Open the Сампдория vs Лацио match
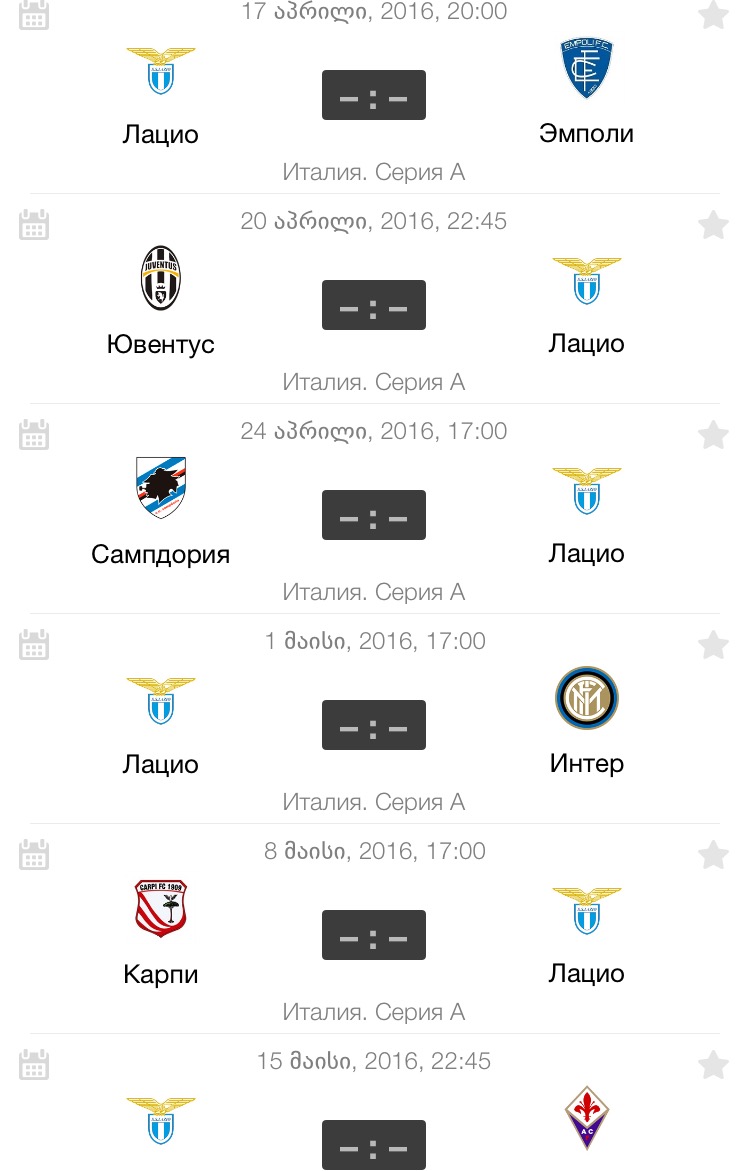Image resolution: width=750 pixels, height=1171 pixels. coord(374,515)
